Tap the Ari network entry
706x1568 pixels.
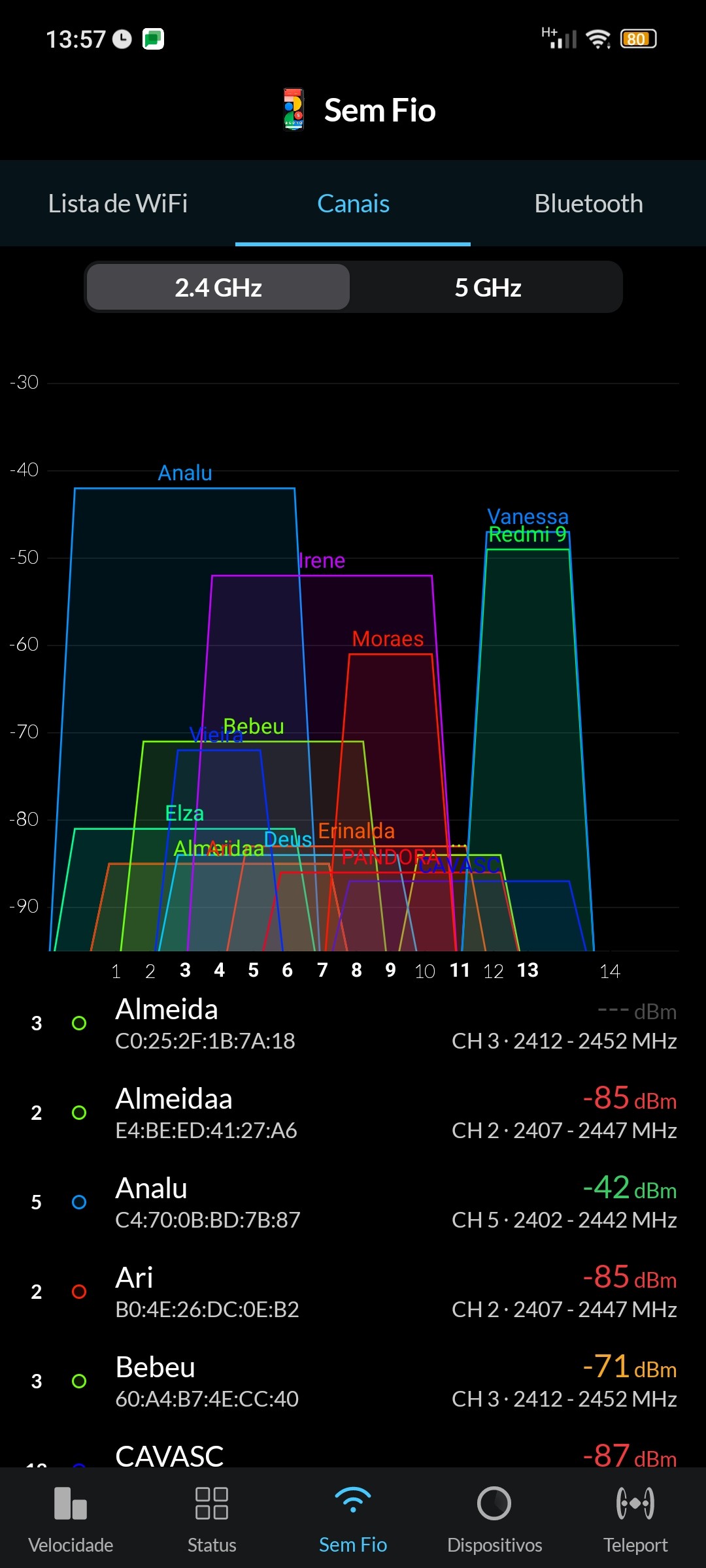[x=353, y=1292]
